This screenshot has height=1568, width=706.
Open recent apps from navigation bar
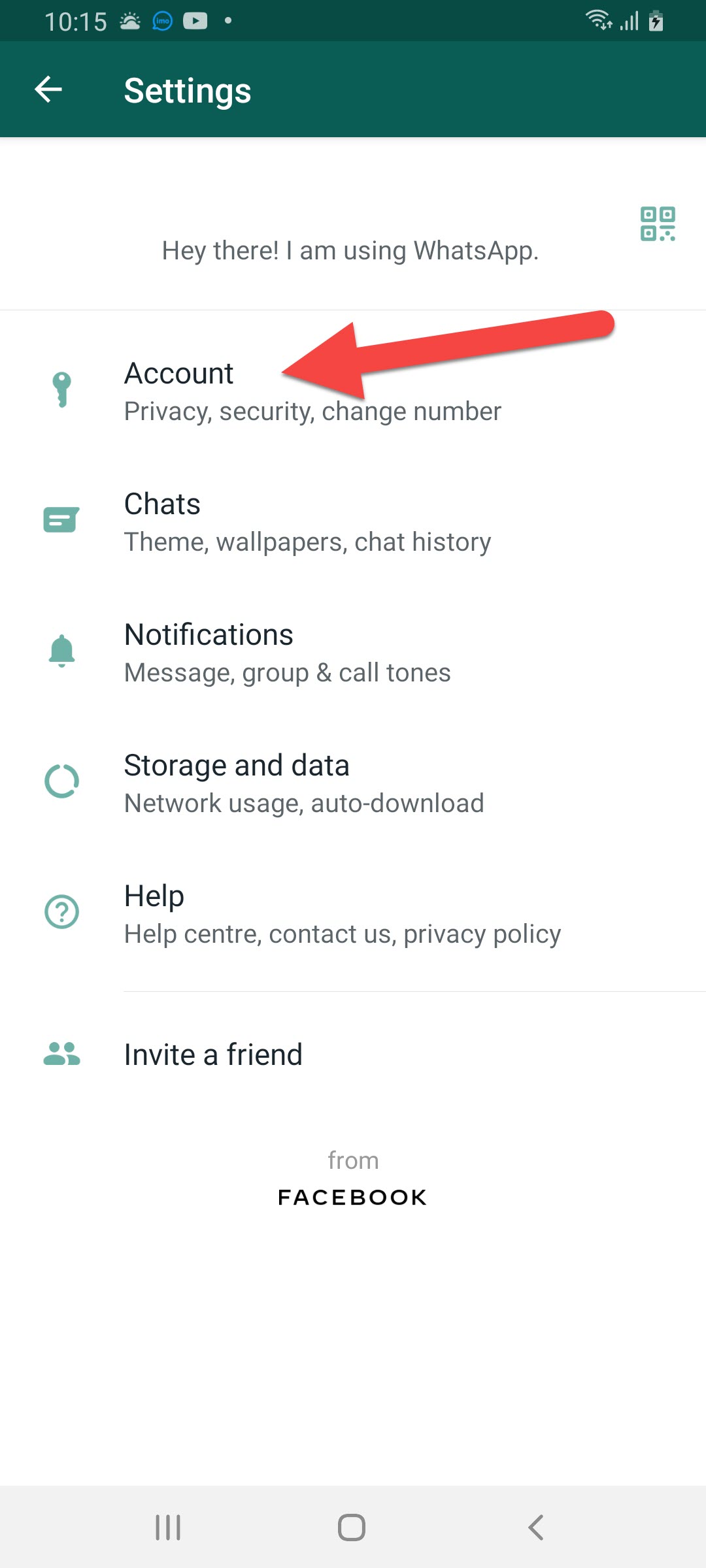click(168, 1527)
